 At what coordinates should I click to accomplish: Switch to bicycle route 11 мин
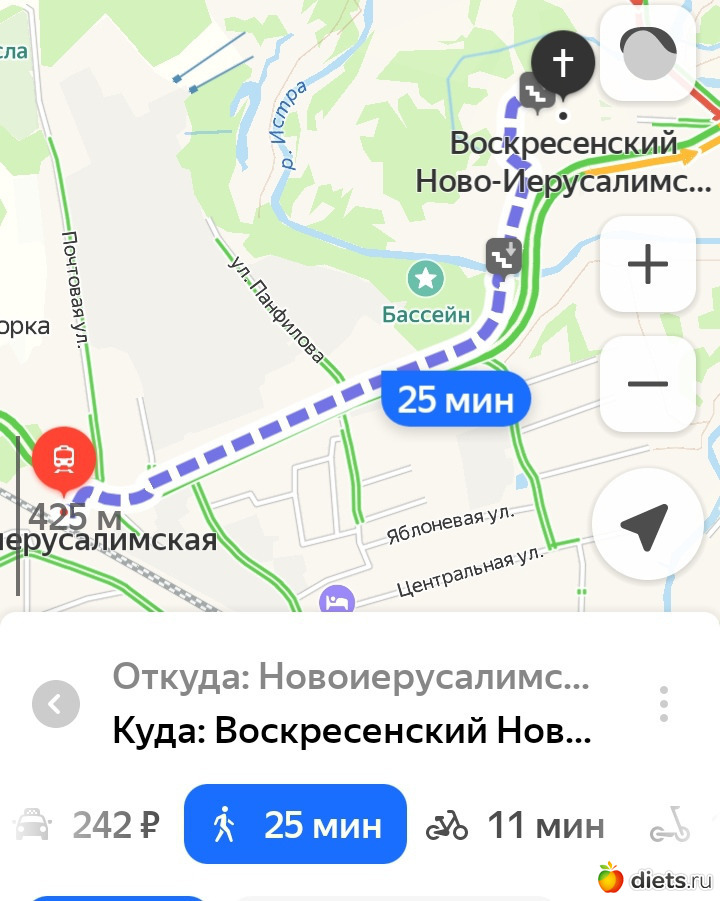pyautogui.click(x=516, y=826)
